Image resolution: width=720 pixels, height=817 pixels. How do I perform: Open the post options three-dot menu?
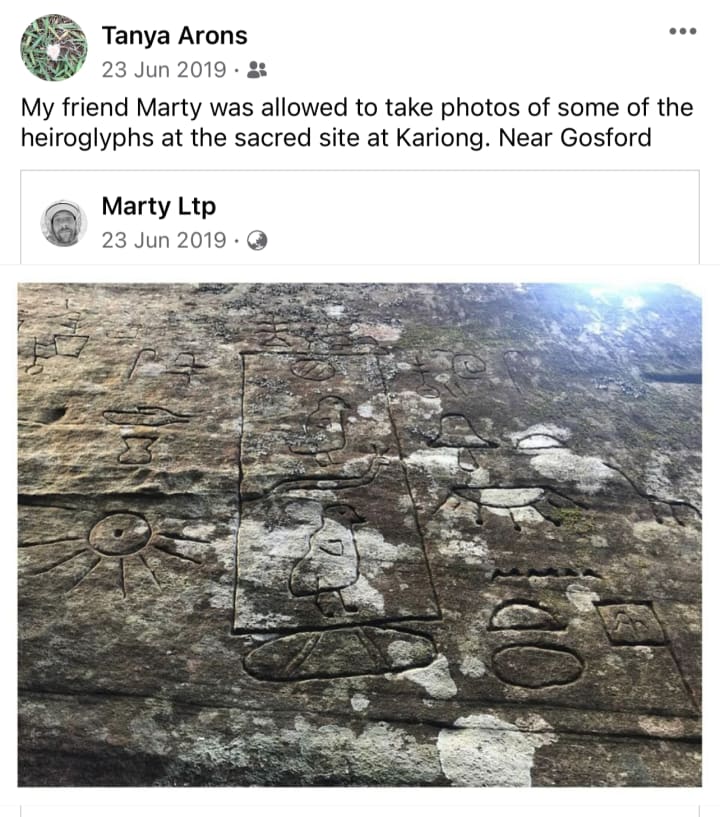coord(682,31)
